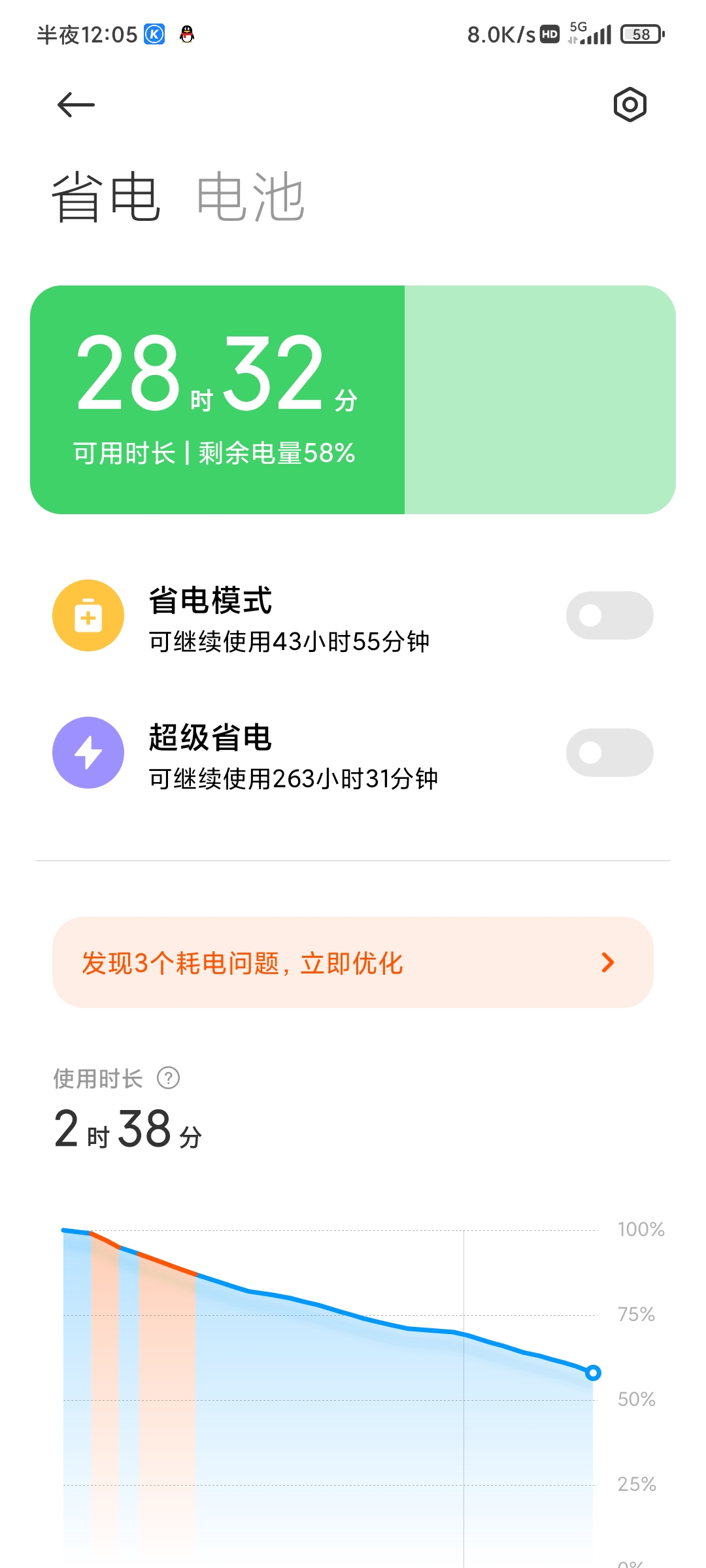This screenshot has height=1568, width=706.
Task: Select the 省电 tab
Action: (x=106, y=197)
